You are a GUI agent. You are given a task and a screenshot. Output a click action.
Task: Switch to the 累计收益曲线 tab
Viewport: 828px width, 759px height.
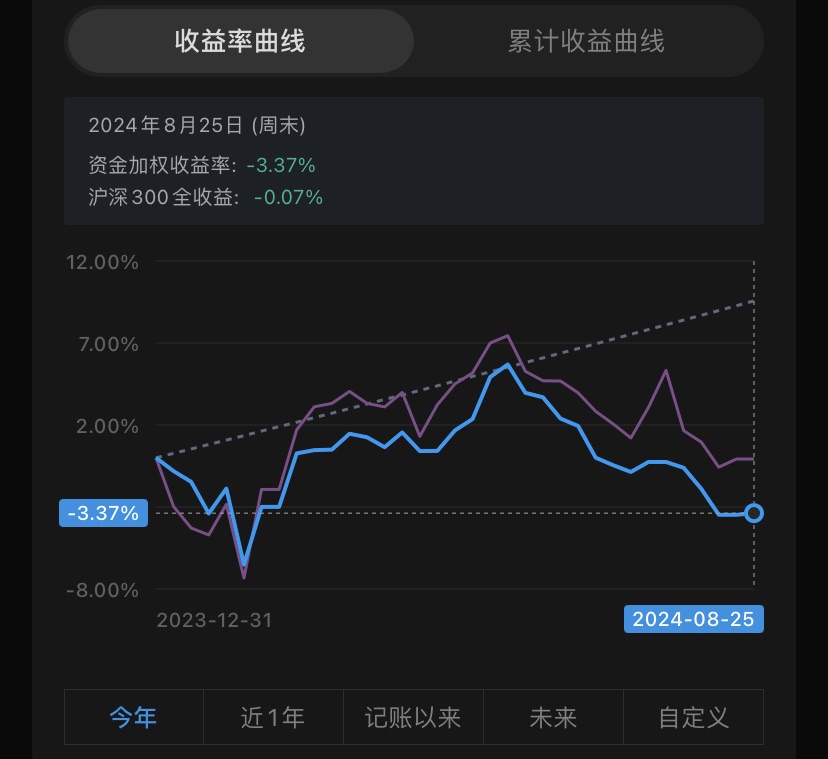tap(586, 41)
